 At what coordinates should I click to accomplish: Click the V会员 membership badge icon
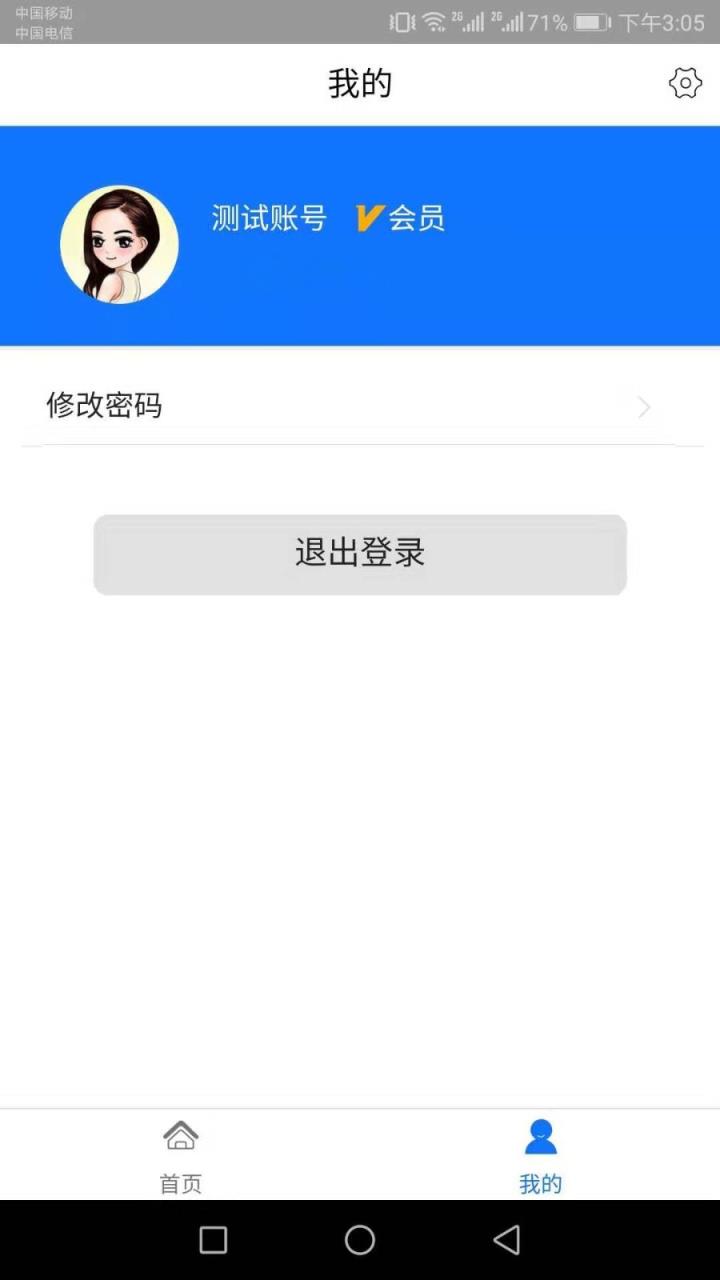[367, 218]
